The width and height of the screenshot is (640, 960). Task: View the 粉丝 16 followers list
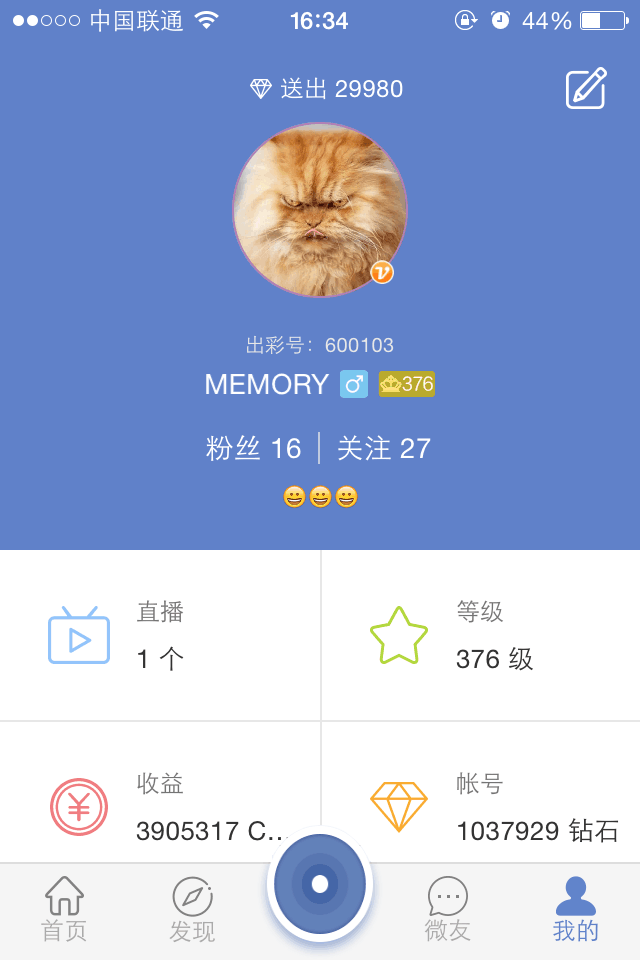click(x=254, y=448)
